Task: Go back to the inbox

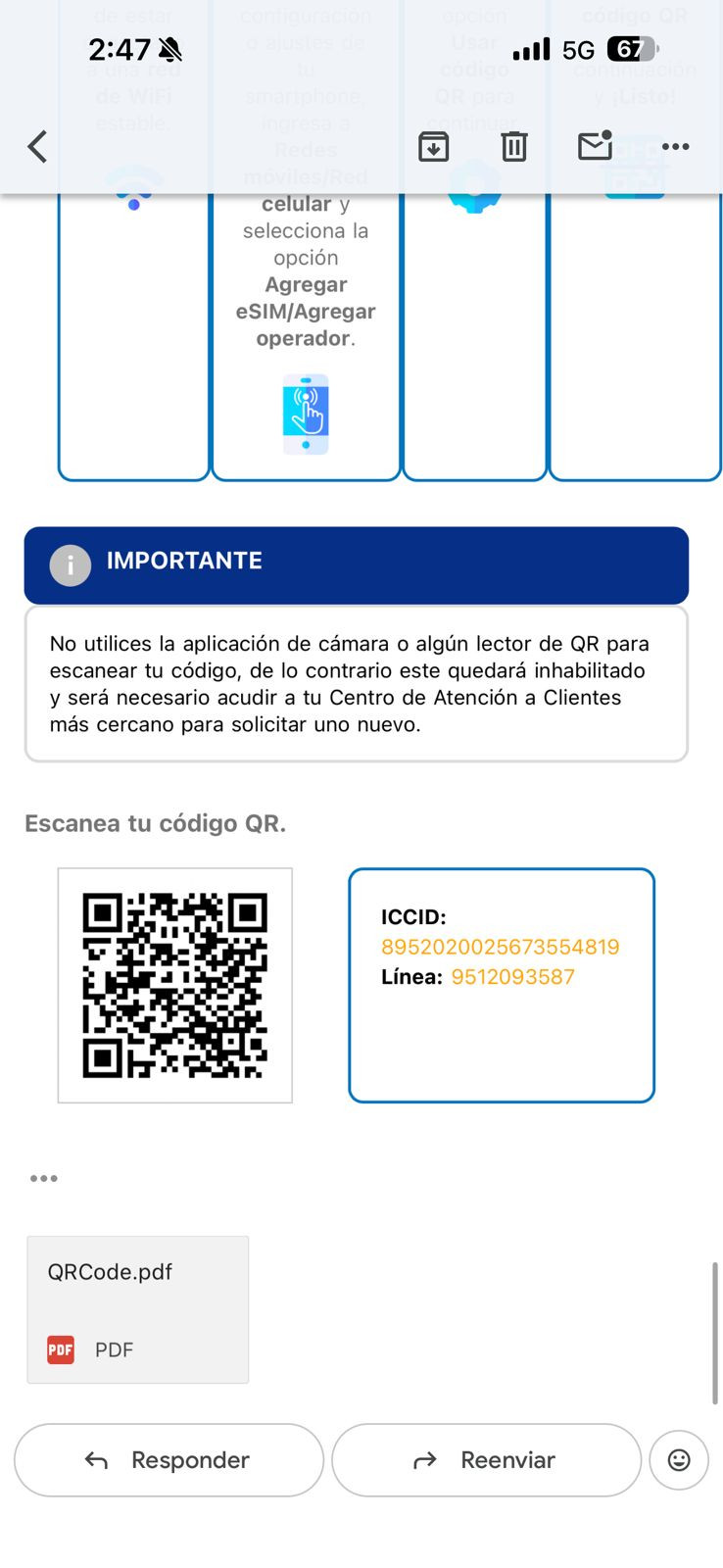Action: [x=37, y=147]
